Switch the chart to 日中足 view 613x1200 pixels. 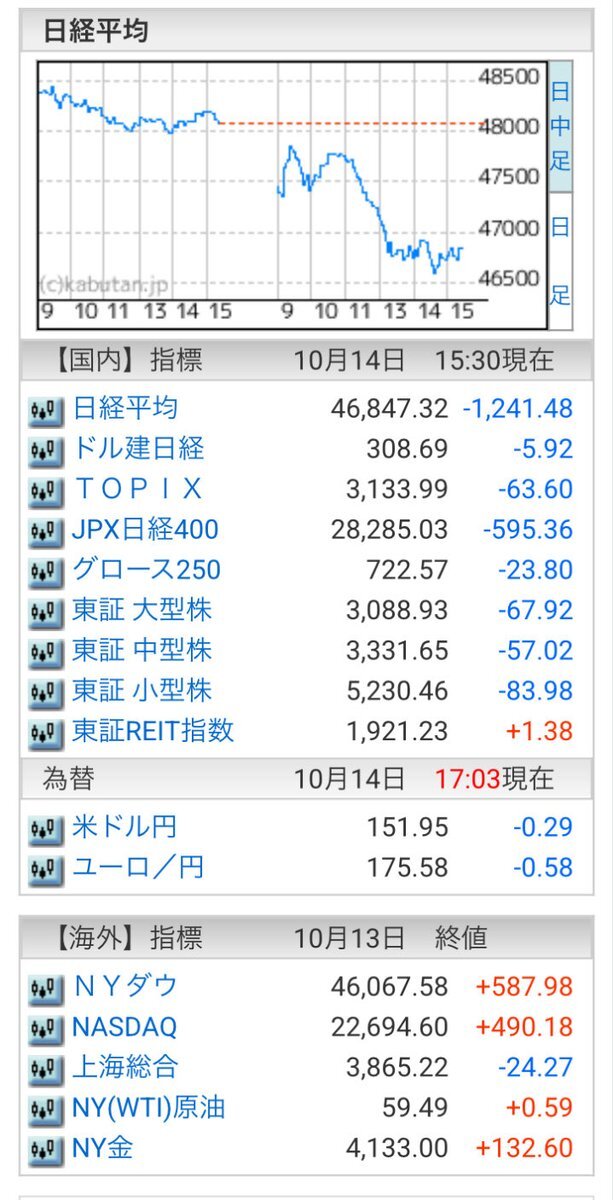(560, 127)
